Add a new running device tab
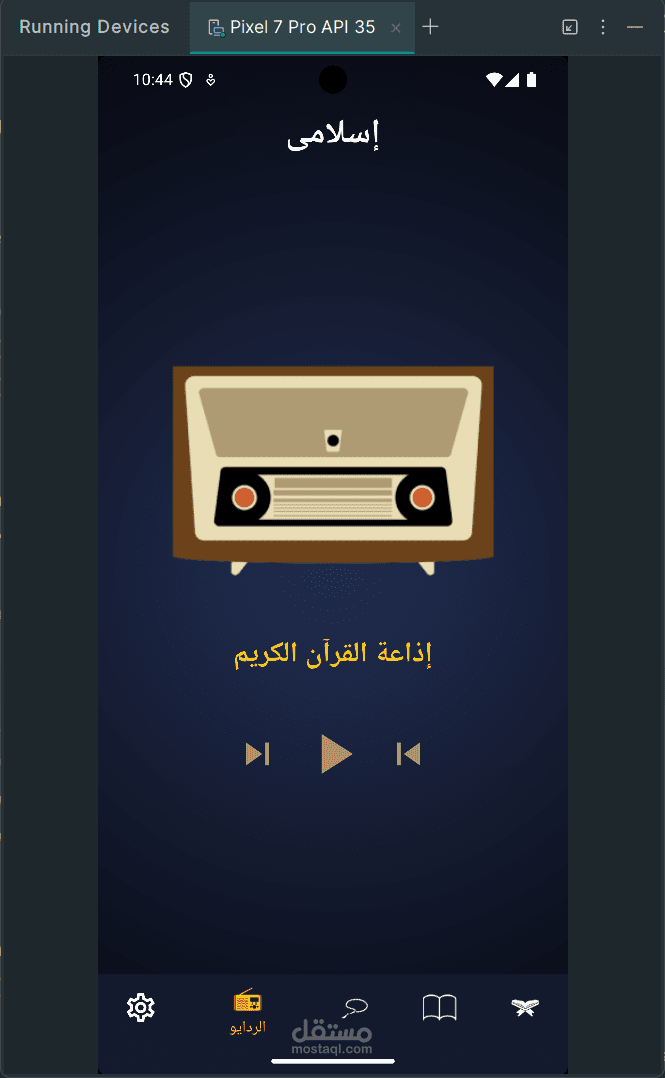This screenshot has width=665, height=1078. (430, 27)
